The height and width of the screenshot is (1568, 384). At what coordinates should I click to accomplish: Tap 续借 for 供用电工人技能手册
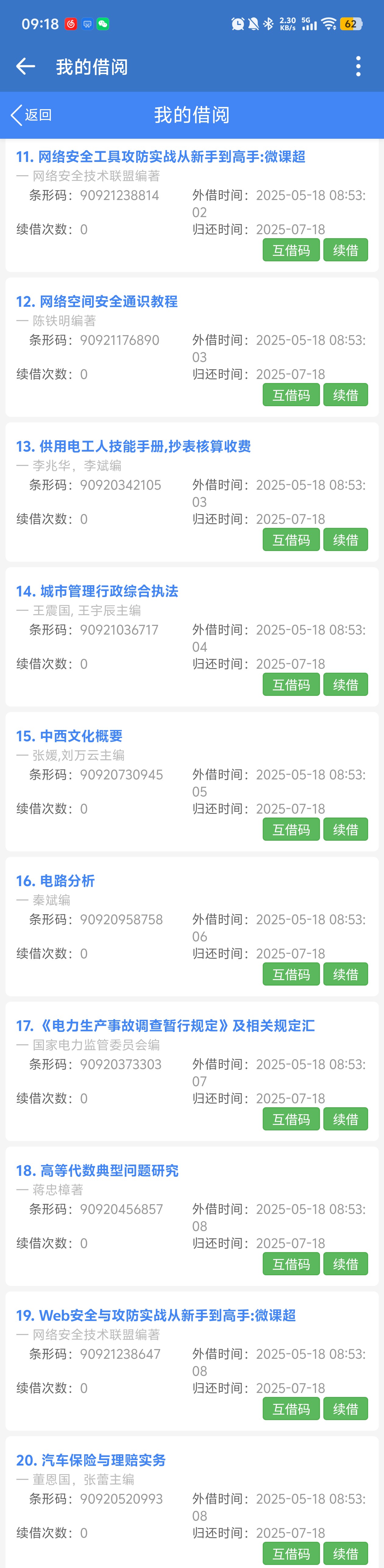click(345, 540)
